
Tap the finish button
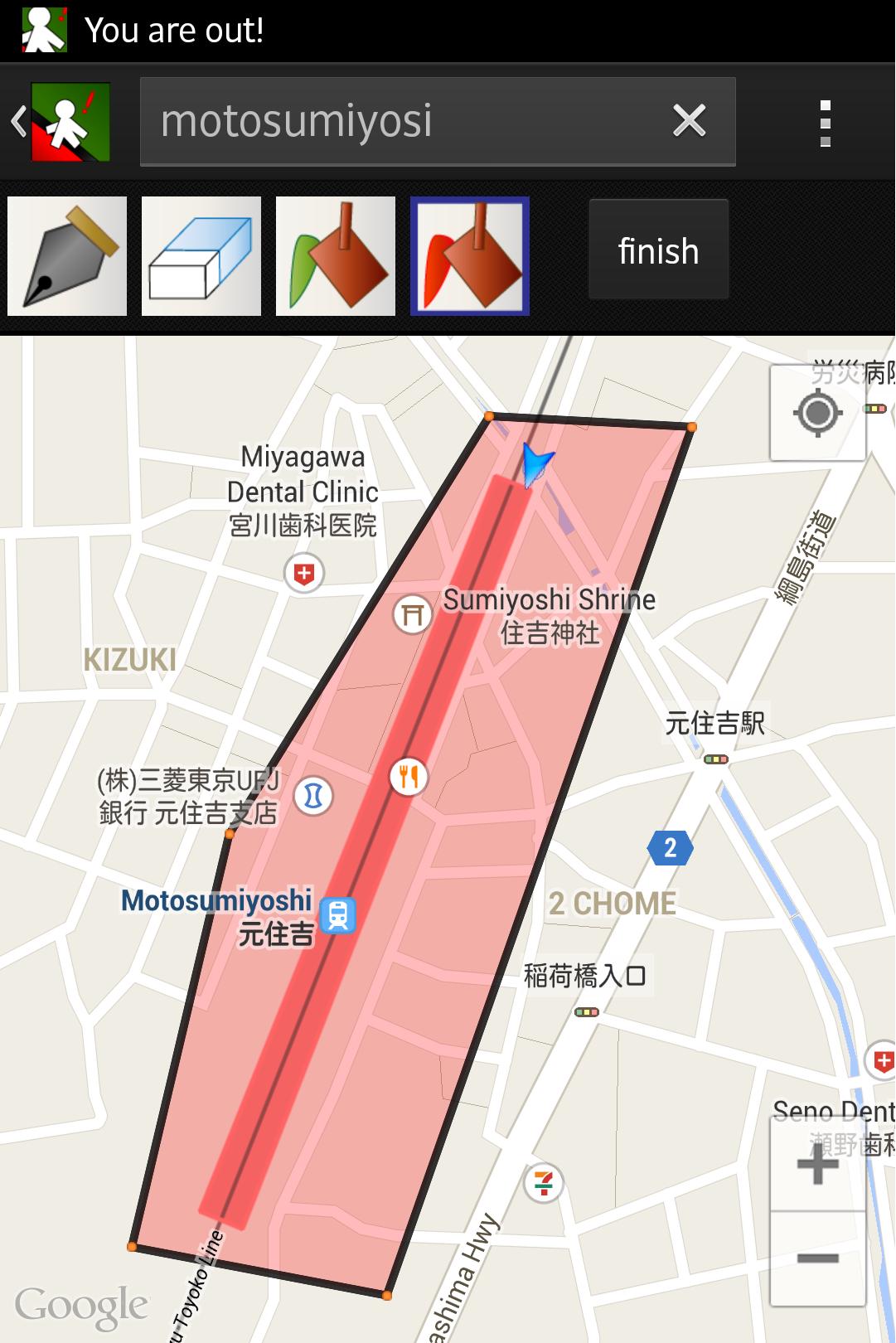658,250
